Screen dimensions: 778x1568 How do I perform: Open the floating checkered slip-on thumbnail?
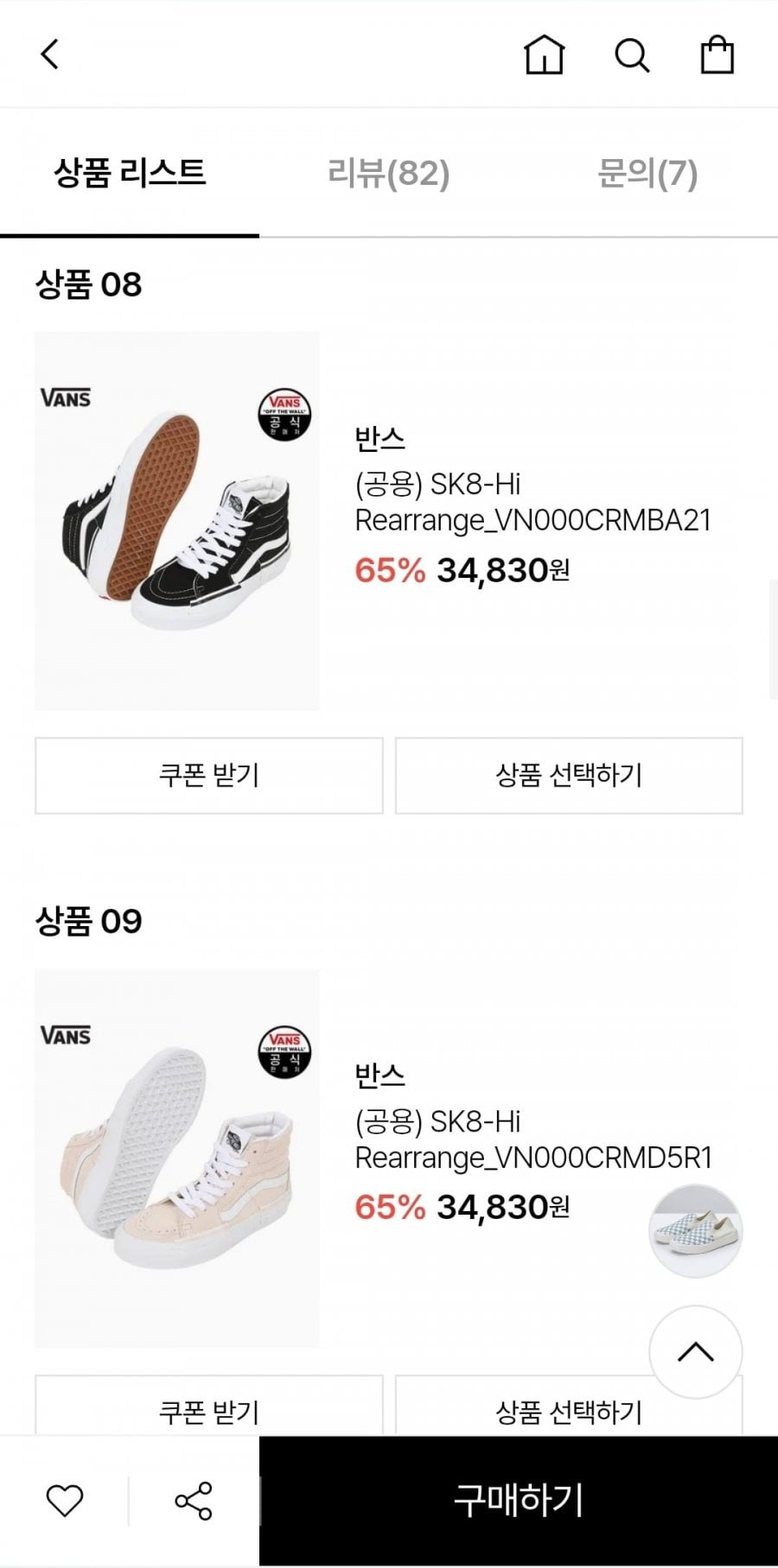(696, 1231)
